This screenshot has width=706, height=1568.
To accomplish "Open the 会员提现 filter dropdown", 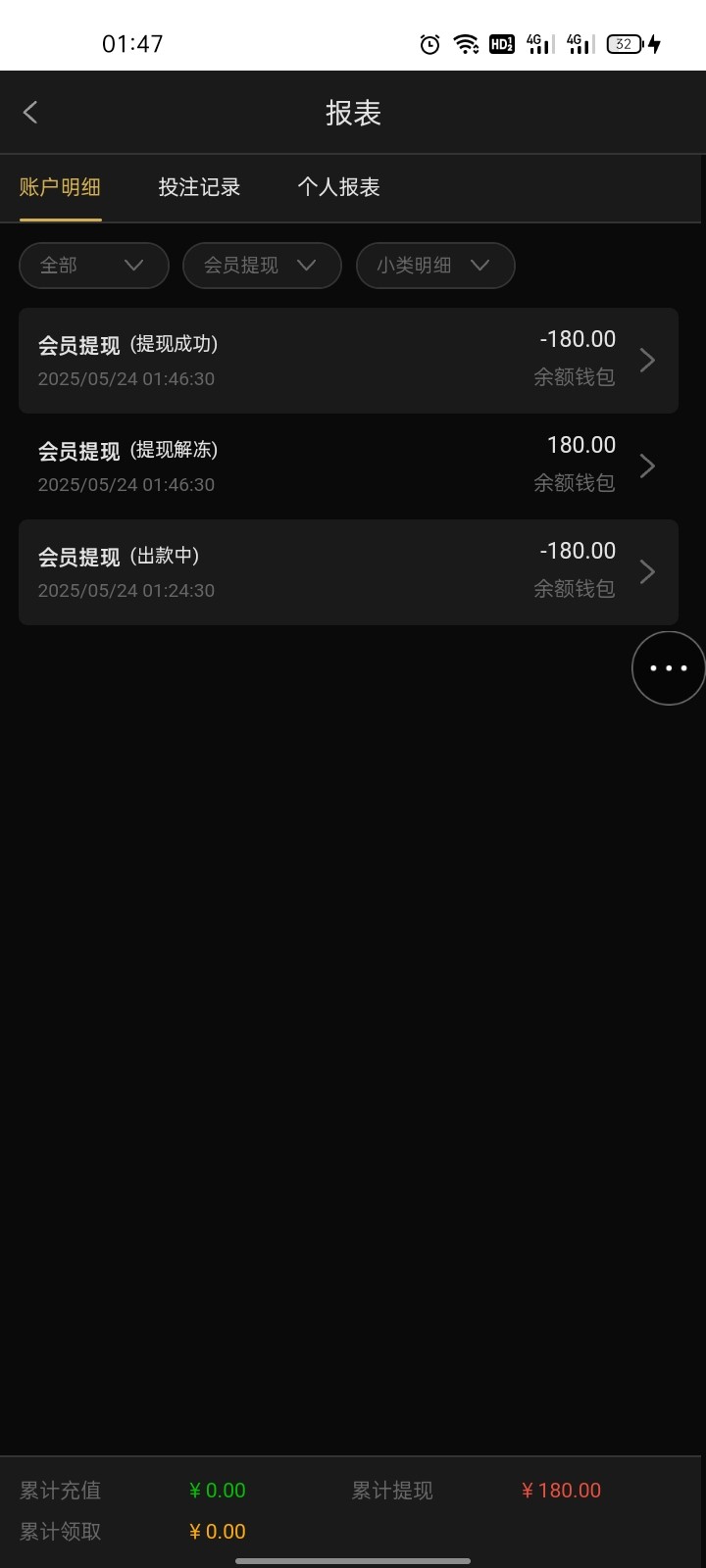I will tap(262, 266).
